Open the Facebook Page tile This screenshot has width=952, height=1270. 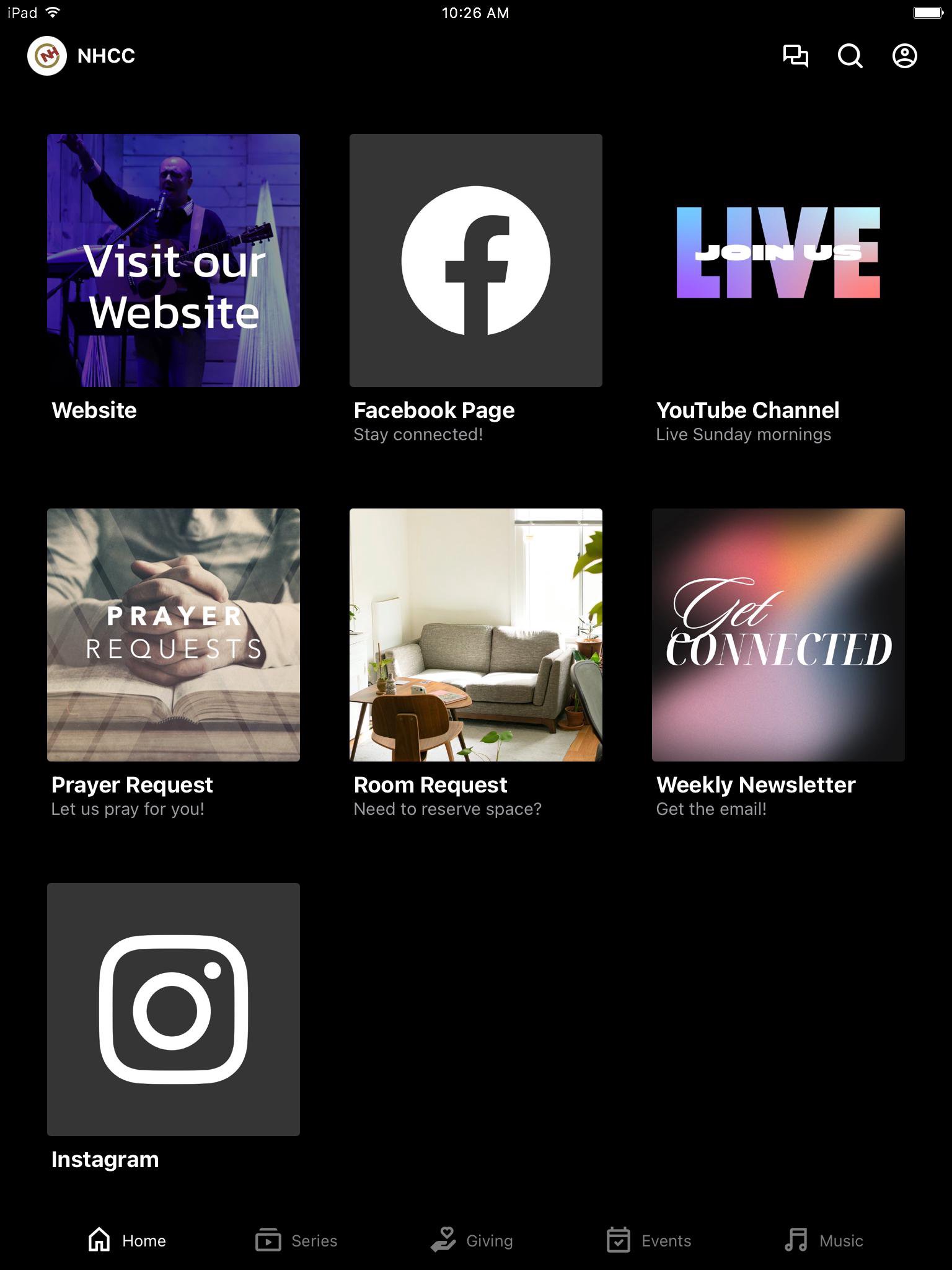476,260
